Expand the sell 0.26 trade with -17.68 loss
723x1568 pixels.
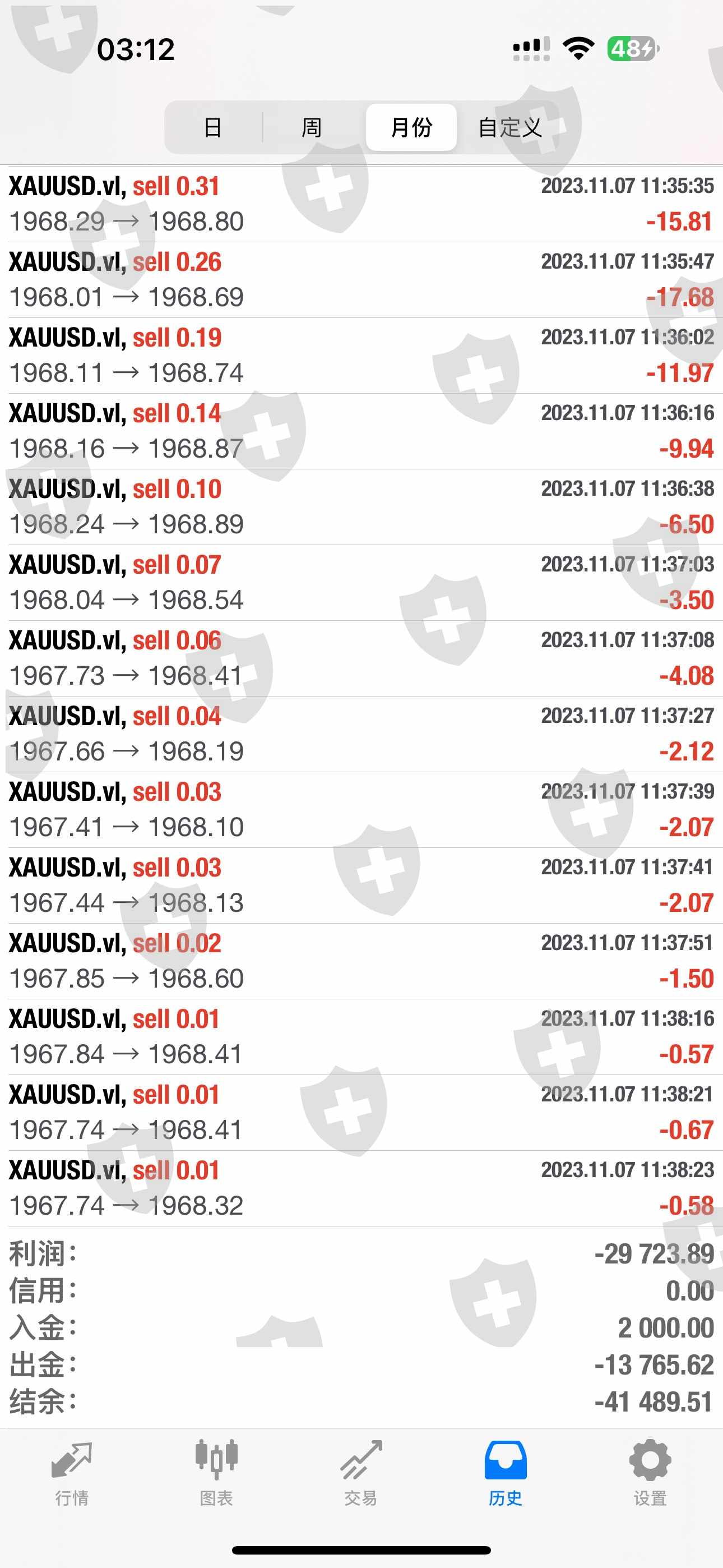tap(361, 279)
